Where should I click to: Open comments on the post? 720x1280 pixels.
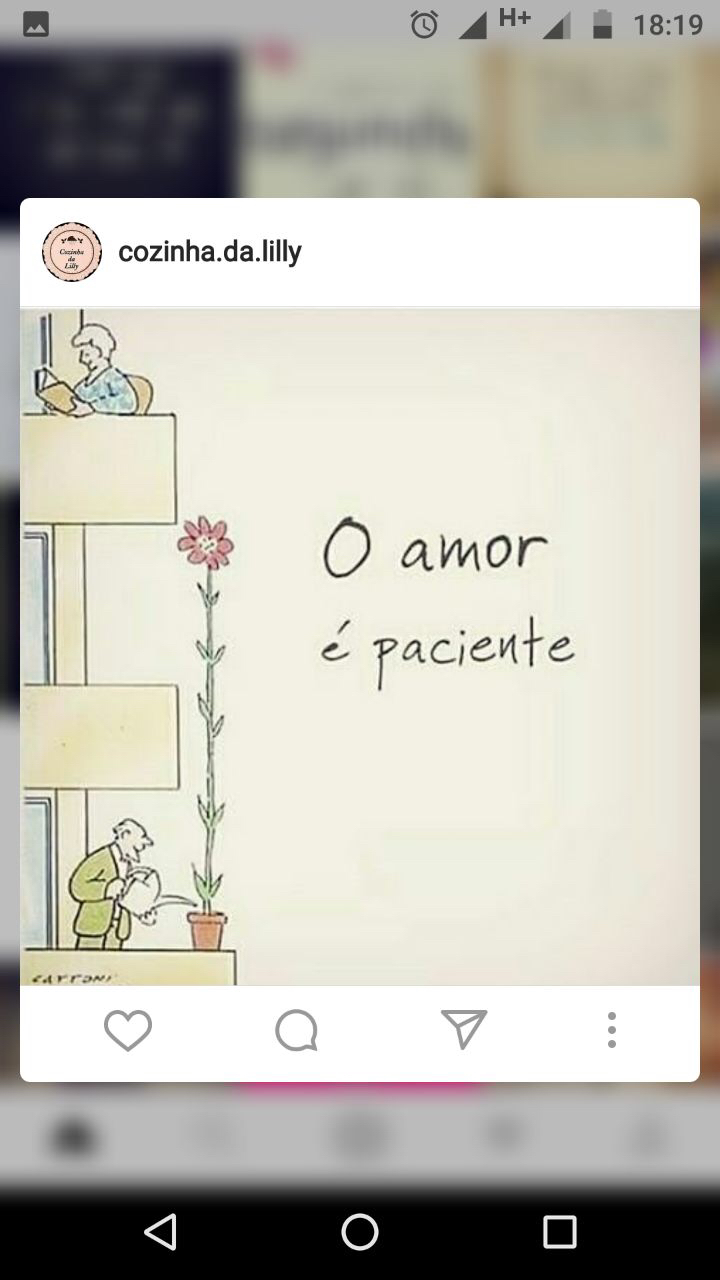tap(296, 1031)
